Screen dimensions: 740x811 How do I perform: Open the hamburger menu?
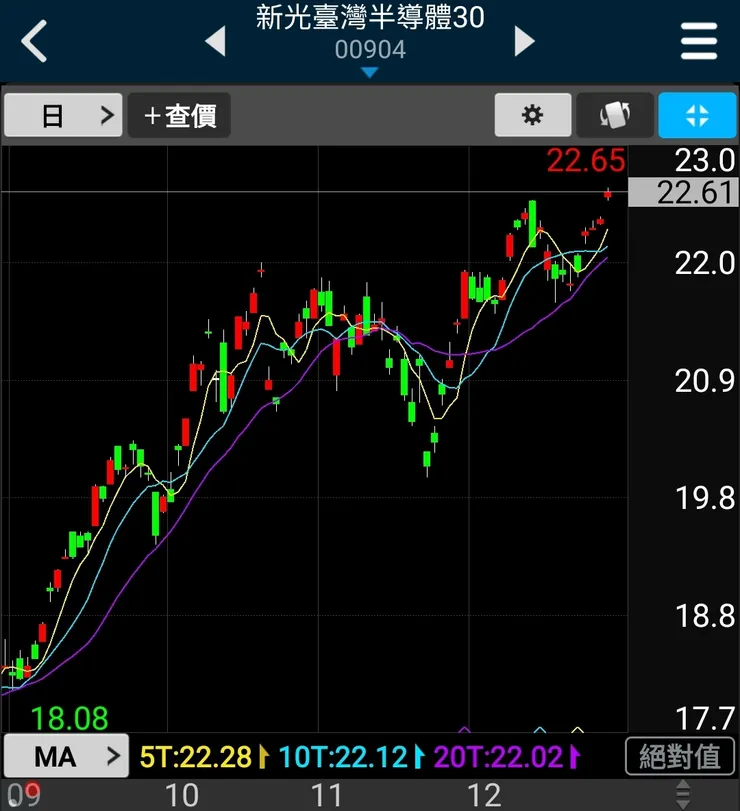point(699,41)
